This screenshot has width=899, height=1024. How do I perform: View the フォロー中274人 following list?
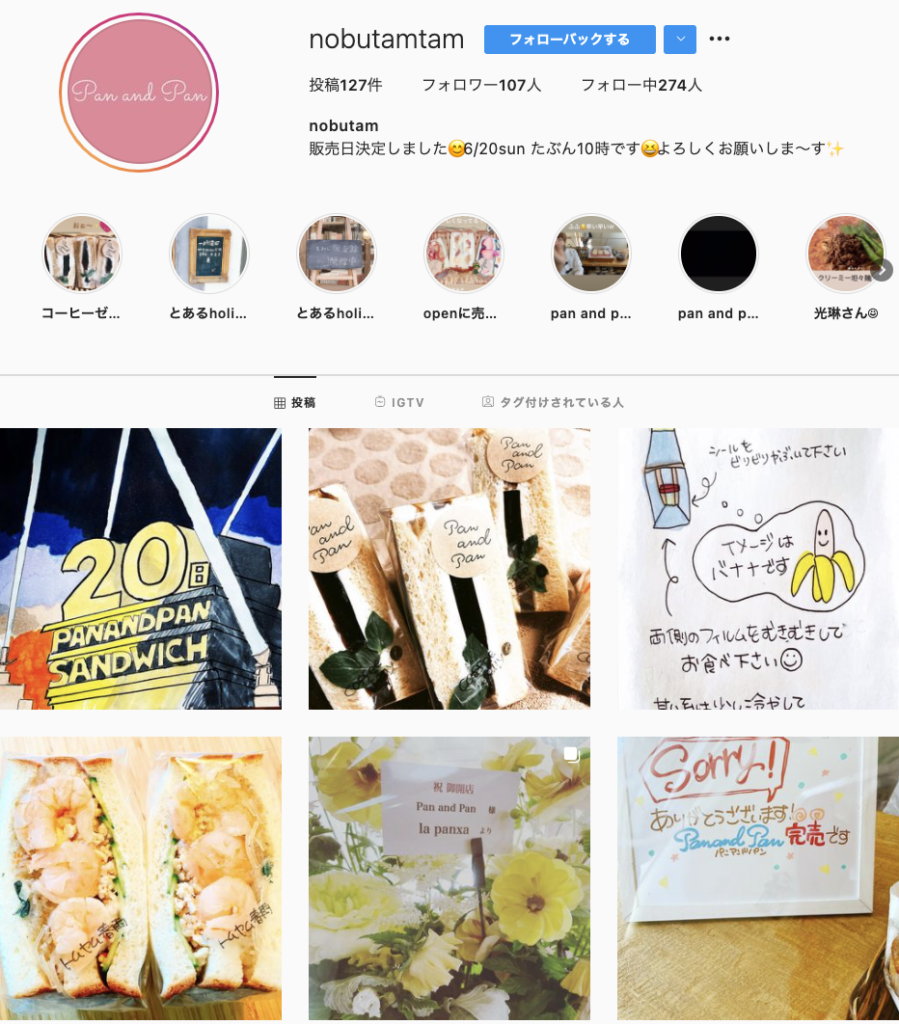(x=641, y=86)
